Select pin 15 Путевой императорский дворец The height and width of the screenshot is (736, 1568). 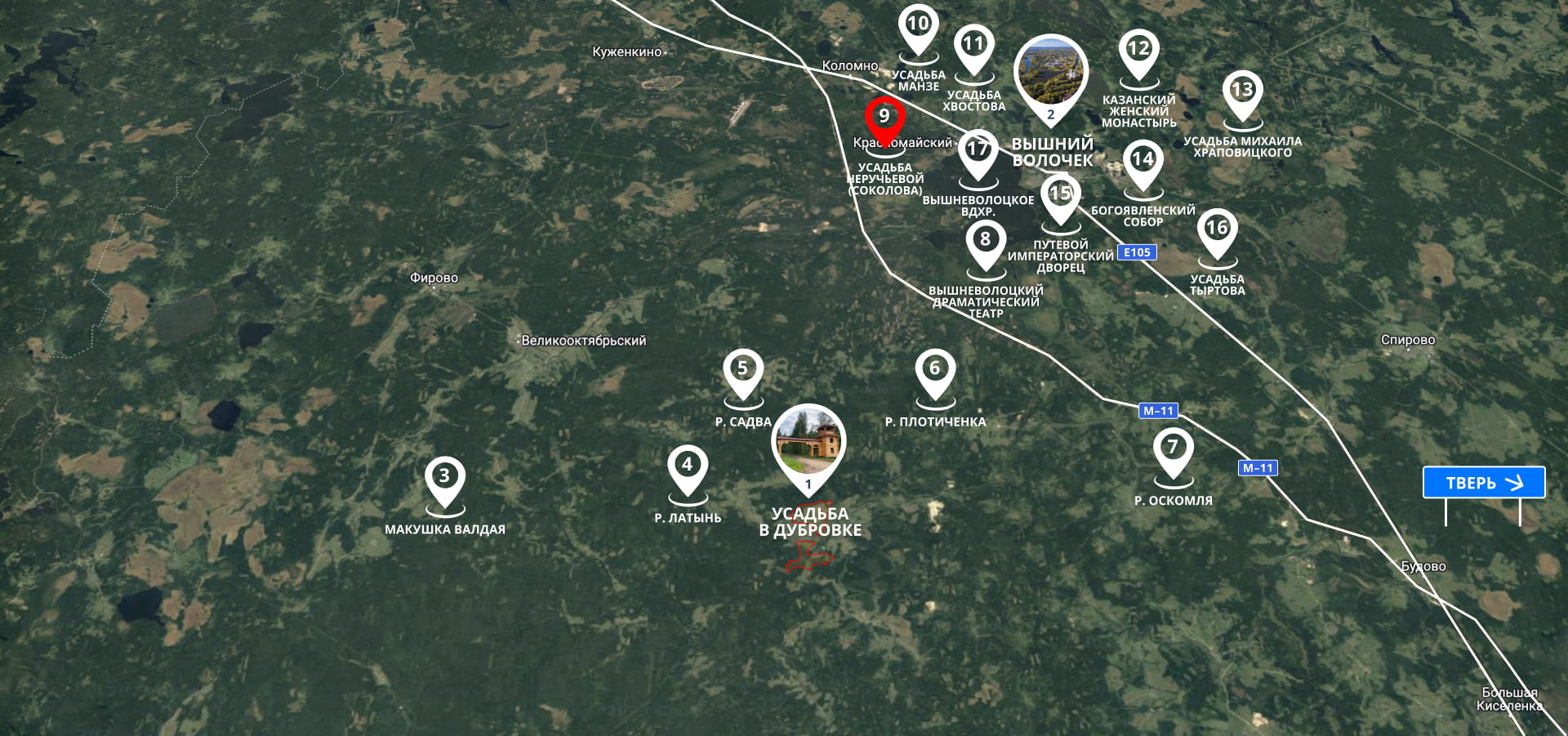[1060, 194]
